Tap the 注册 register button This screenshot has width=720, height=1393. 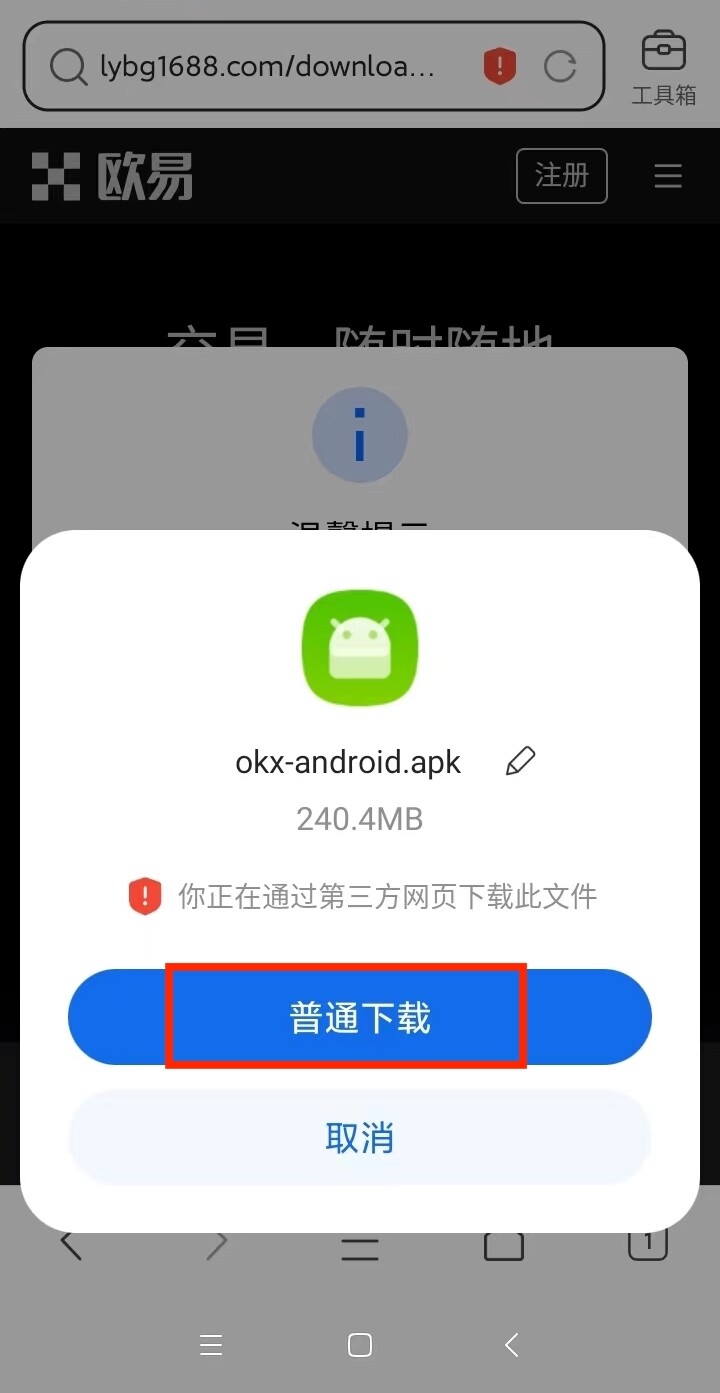(x=561, y=175)
